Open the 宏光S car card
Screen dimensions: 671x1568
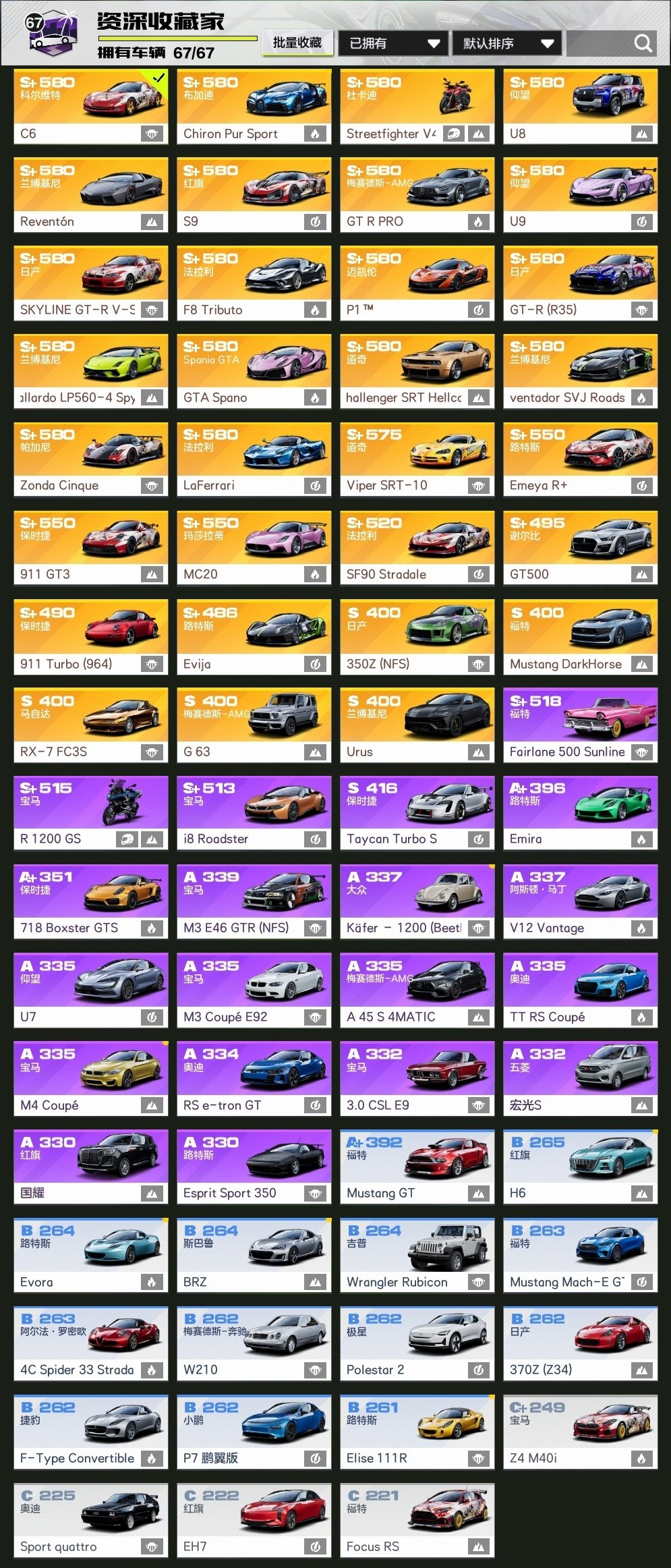(x=580, y=1077)
